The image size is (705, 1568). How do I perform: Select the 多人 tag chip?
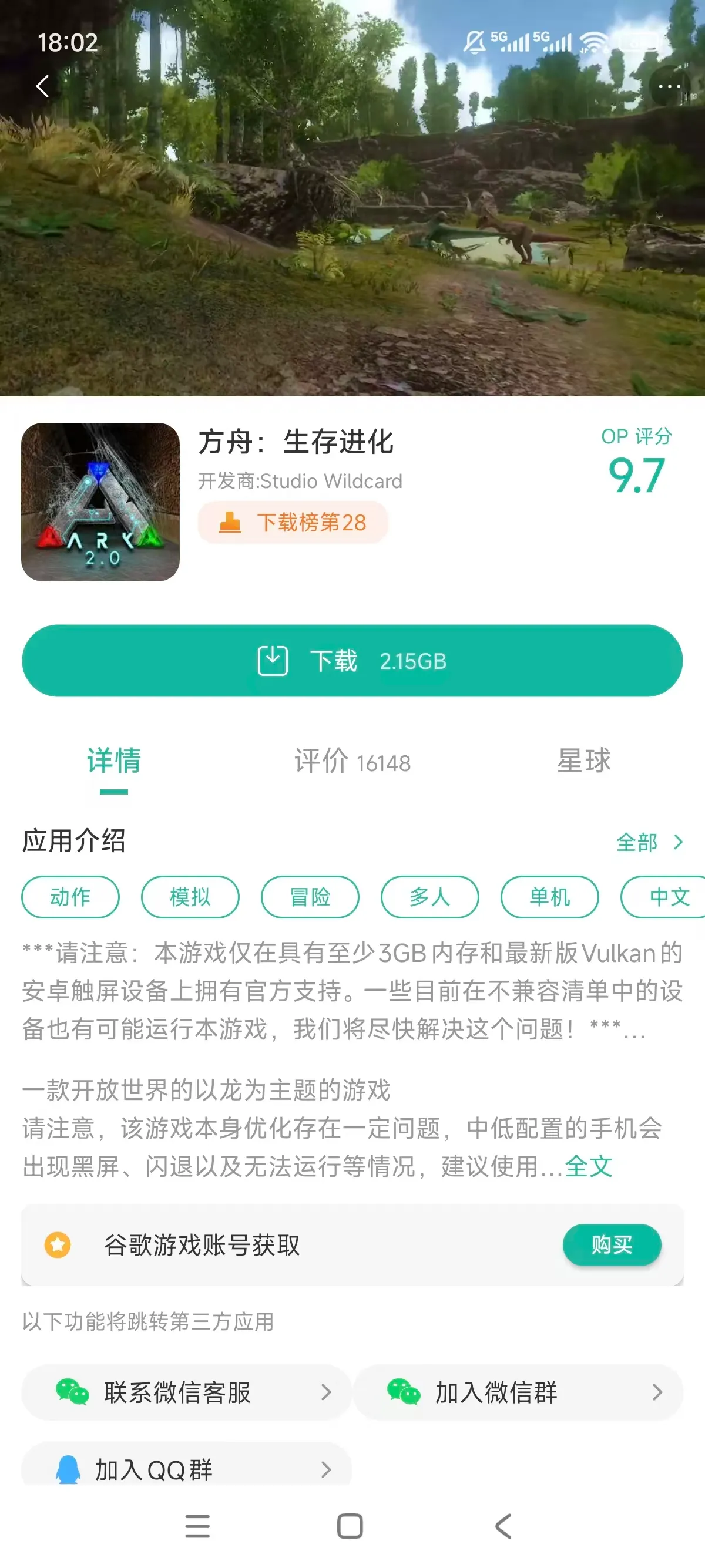click(430, 897)
